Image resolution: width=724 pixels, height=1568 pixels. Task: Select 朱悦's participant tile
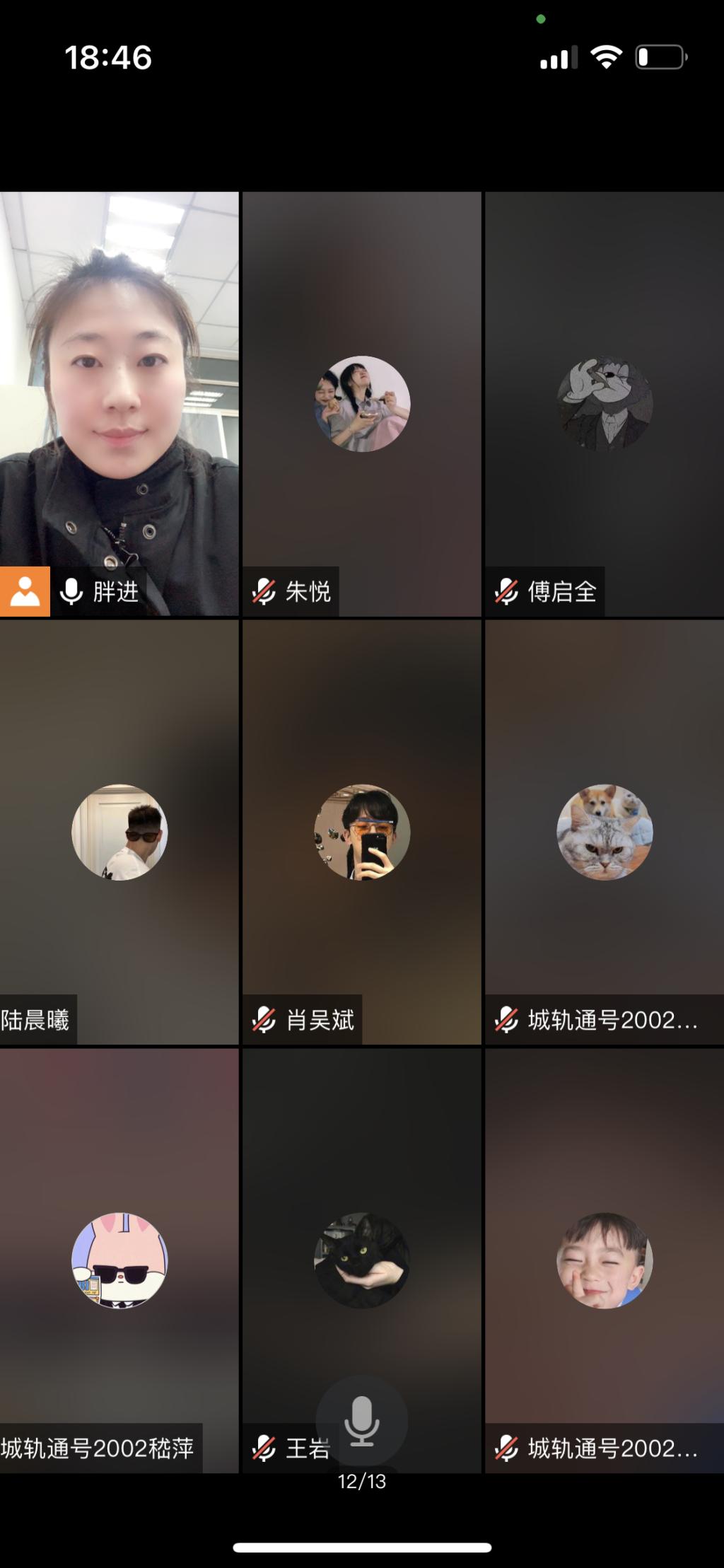tap(361, 404)
